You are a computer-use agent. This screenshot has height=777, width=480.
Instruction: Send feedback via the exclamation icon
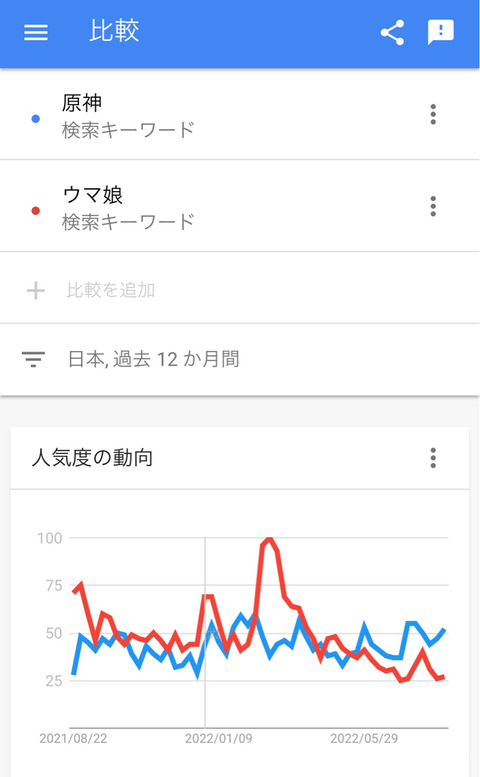pos(440,33)
